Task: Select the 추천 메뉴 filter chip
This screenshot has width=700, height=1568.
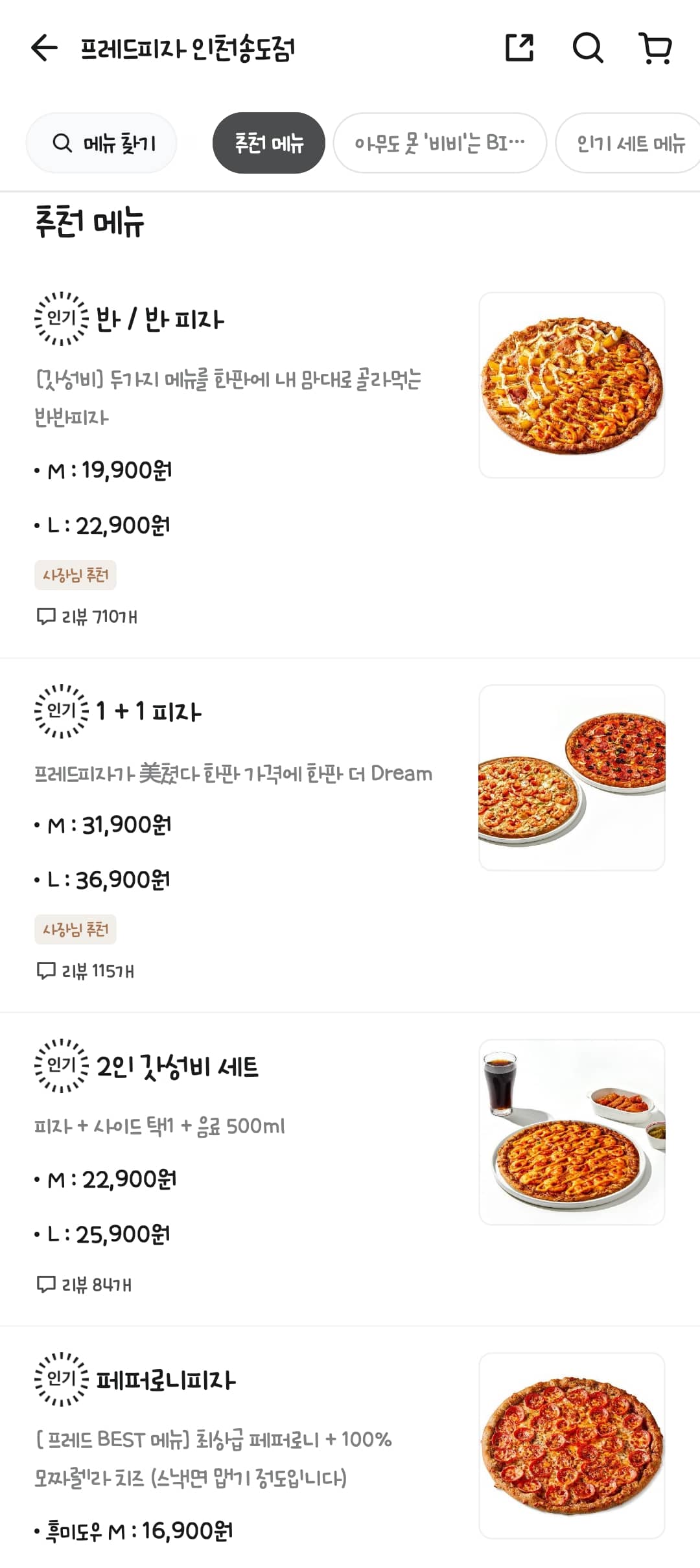Action: 268,143
